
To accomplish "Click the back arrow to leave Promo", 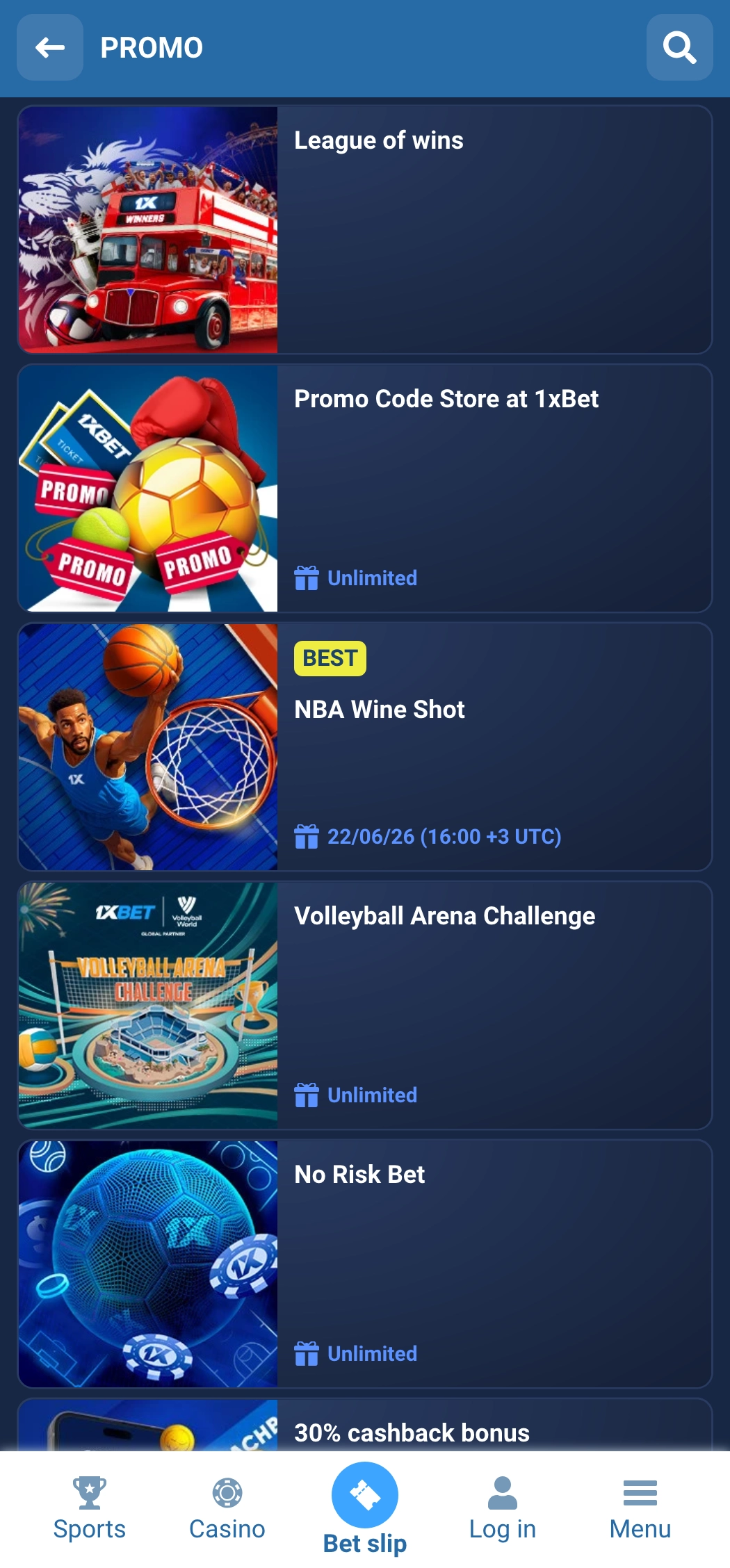I will [x=49, y=48].
